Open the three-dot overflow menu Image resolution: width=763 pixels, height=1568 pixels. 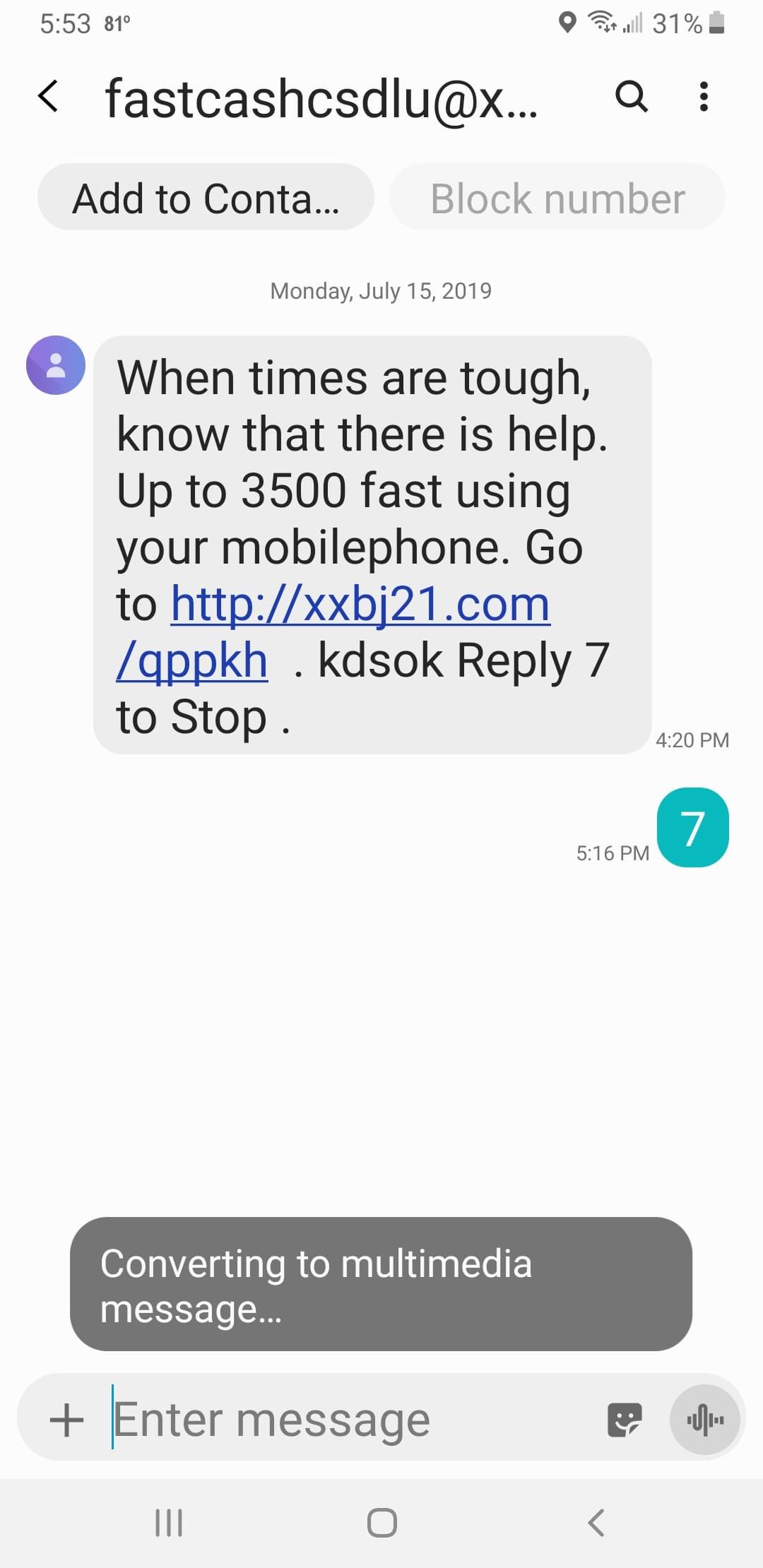pos(703,97)
